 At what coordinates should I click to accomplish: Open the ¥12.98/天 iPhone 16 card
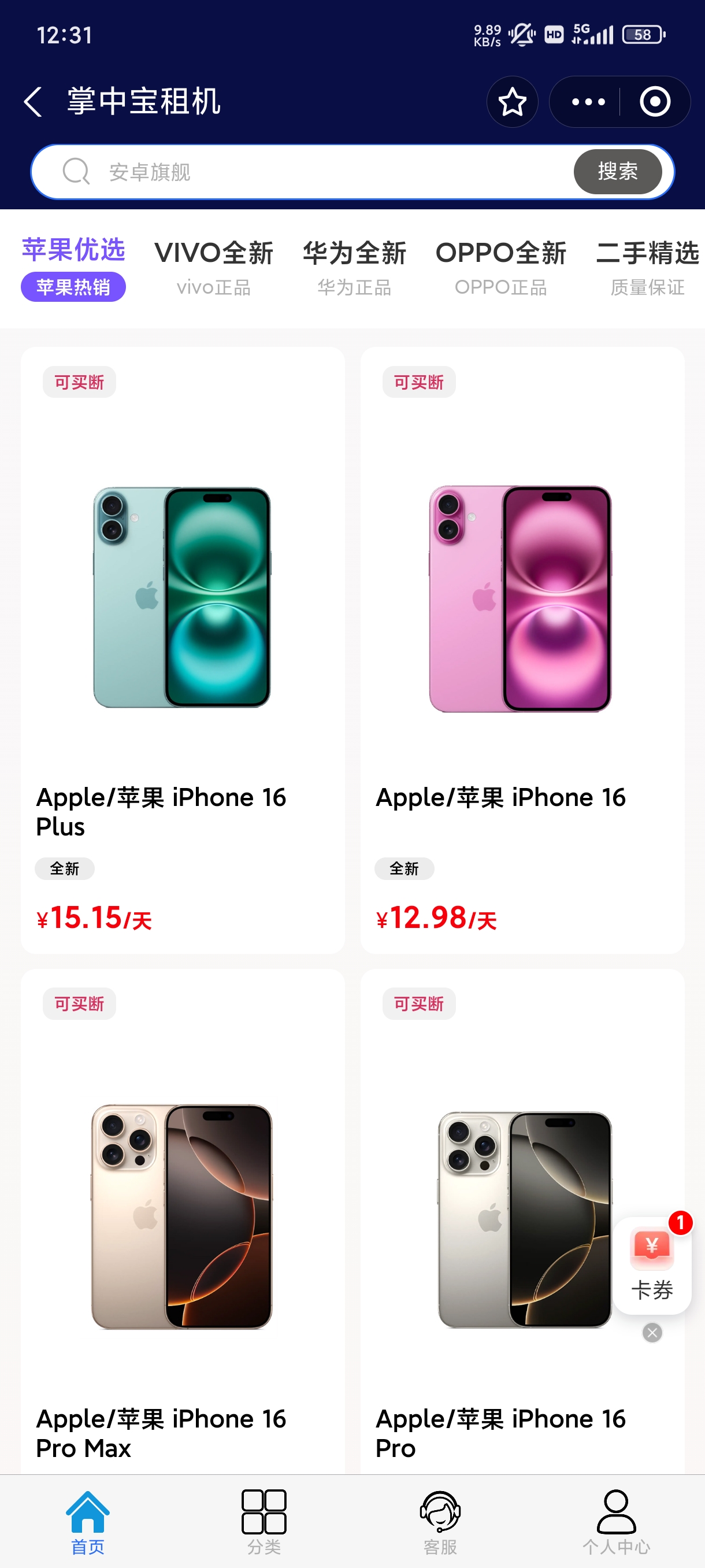click(522, 650)
